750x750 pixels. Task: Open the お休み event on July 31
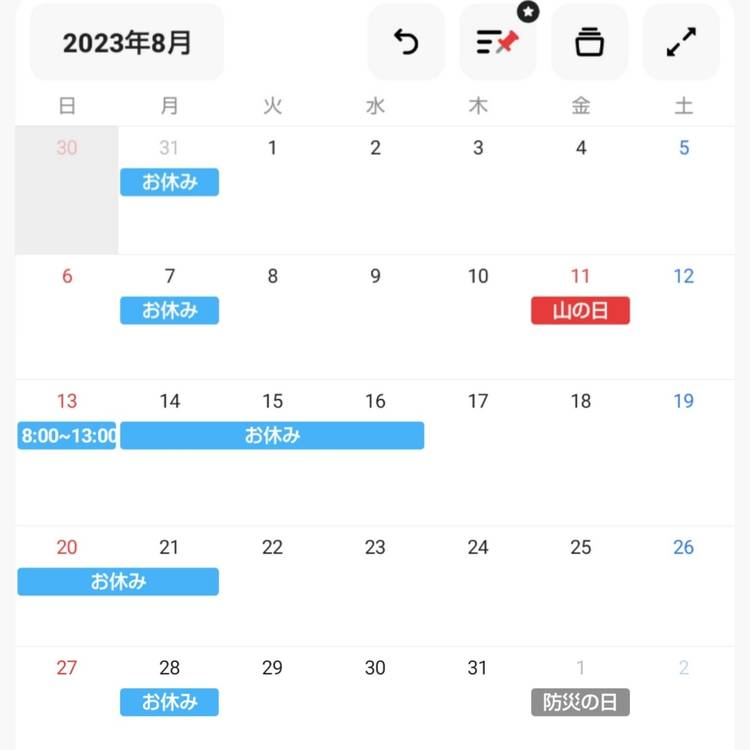(x=169, y=182)
